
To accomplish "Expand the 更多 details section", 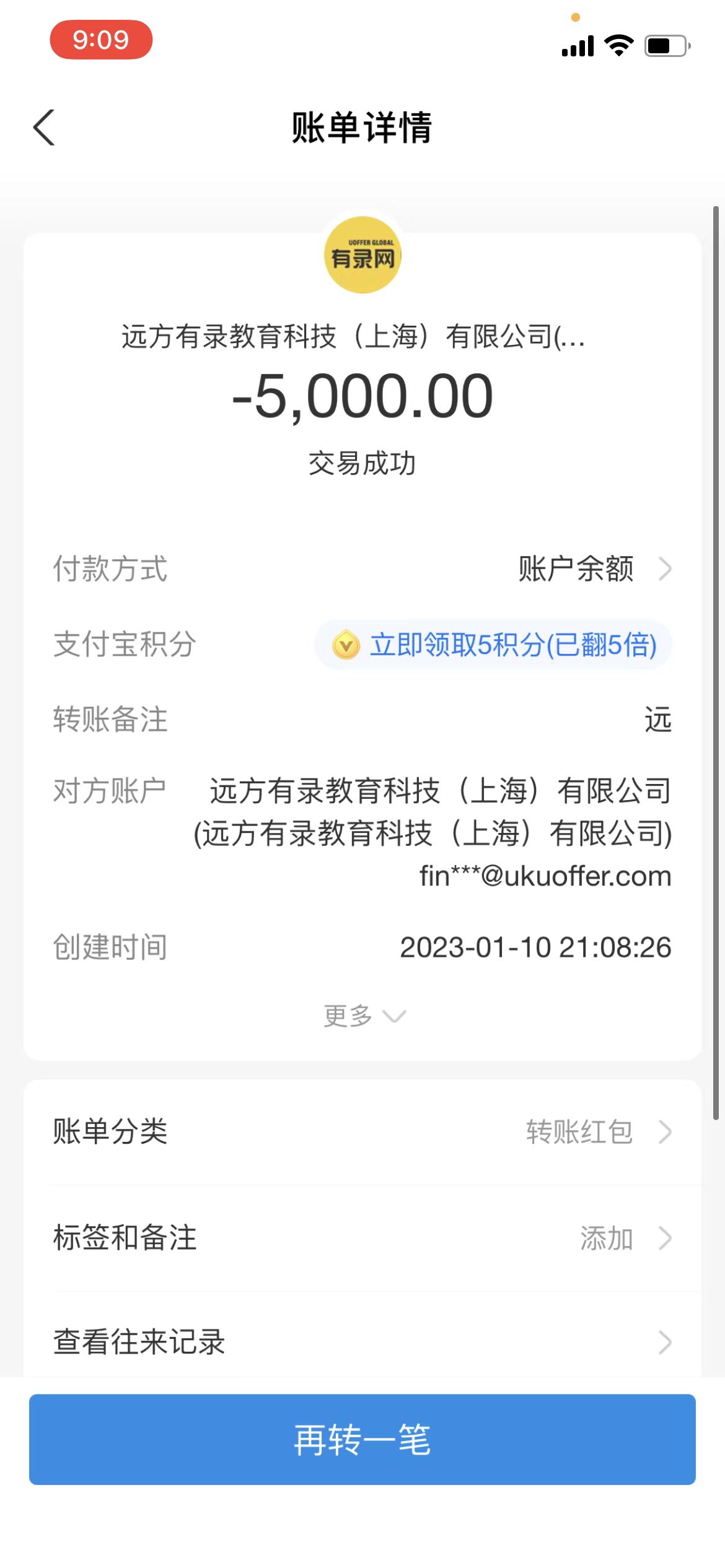I will pyautogui.click(x=363, y=1016).
